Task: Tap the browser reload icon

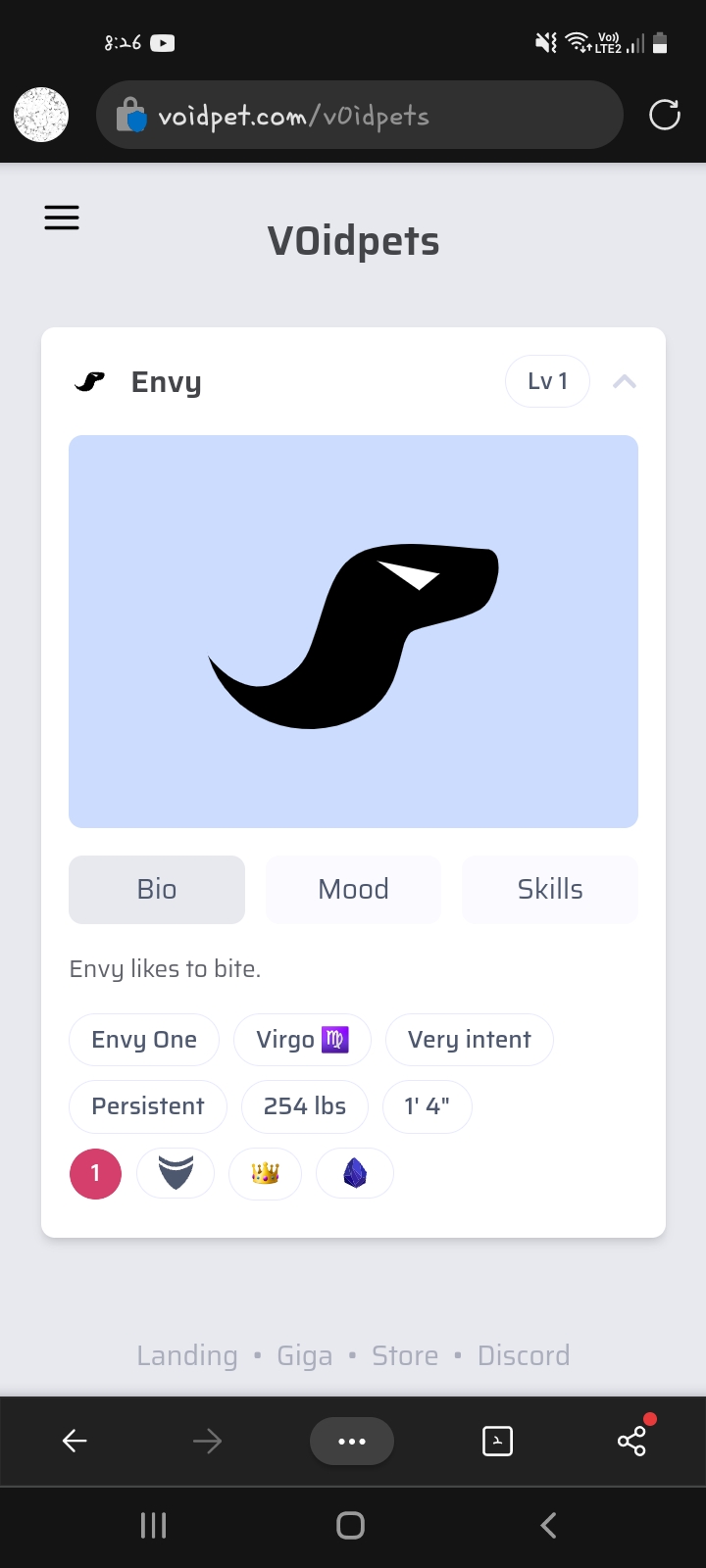Action: coord(664,114)
